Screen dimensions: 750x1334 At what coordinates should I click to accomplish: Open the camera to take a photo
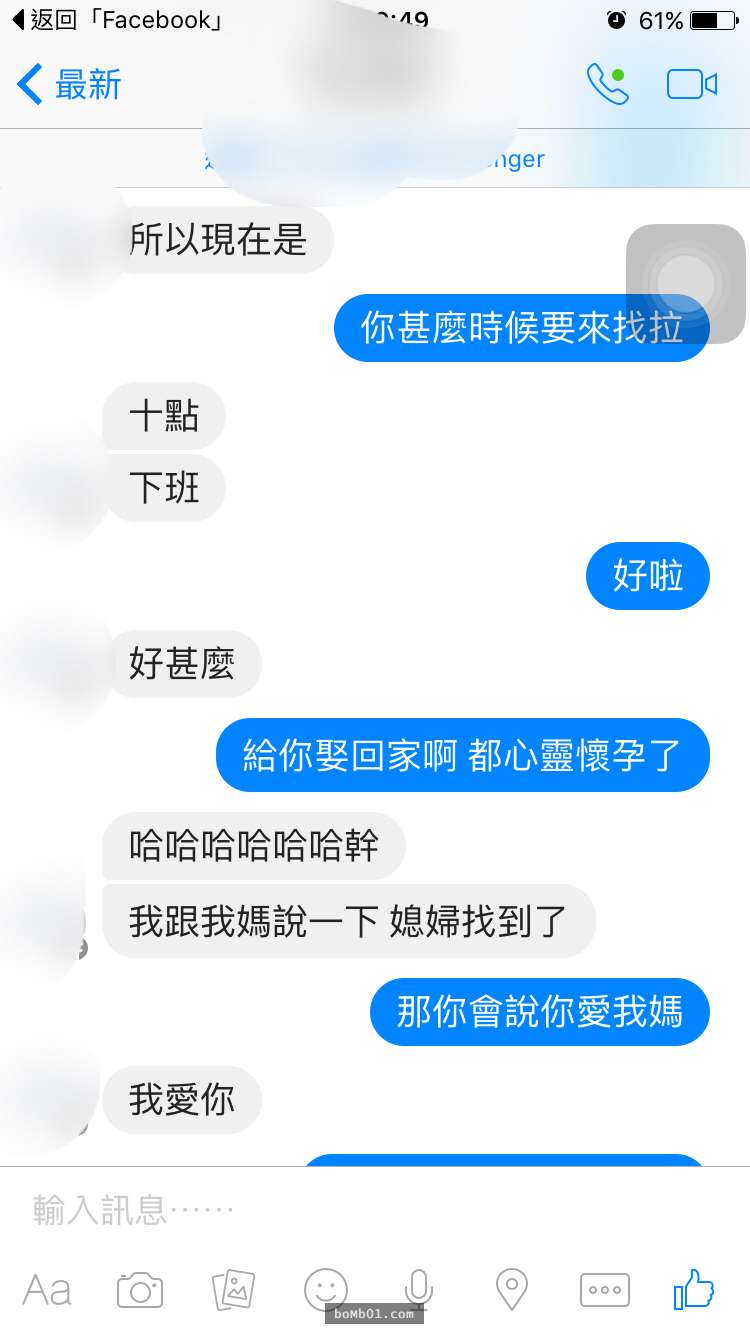point(140,1290)
